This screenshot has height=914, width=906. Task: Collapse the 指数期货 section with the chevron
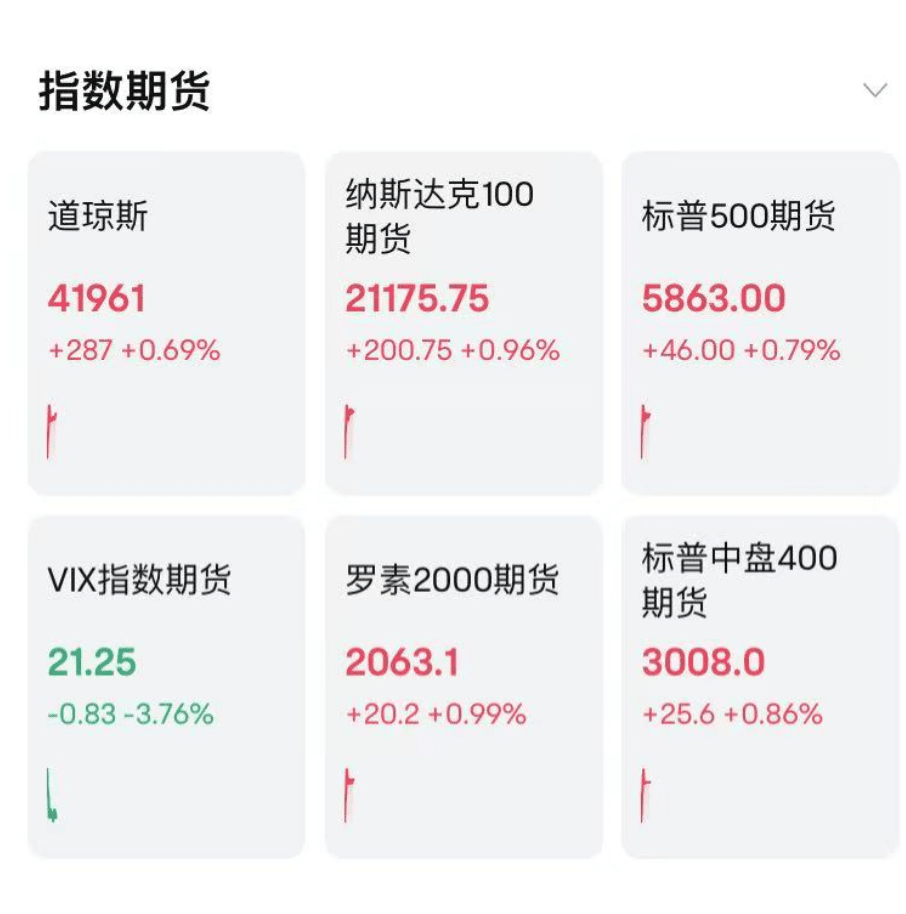(x=874, y=88)
